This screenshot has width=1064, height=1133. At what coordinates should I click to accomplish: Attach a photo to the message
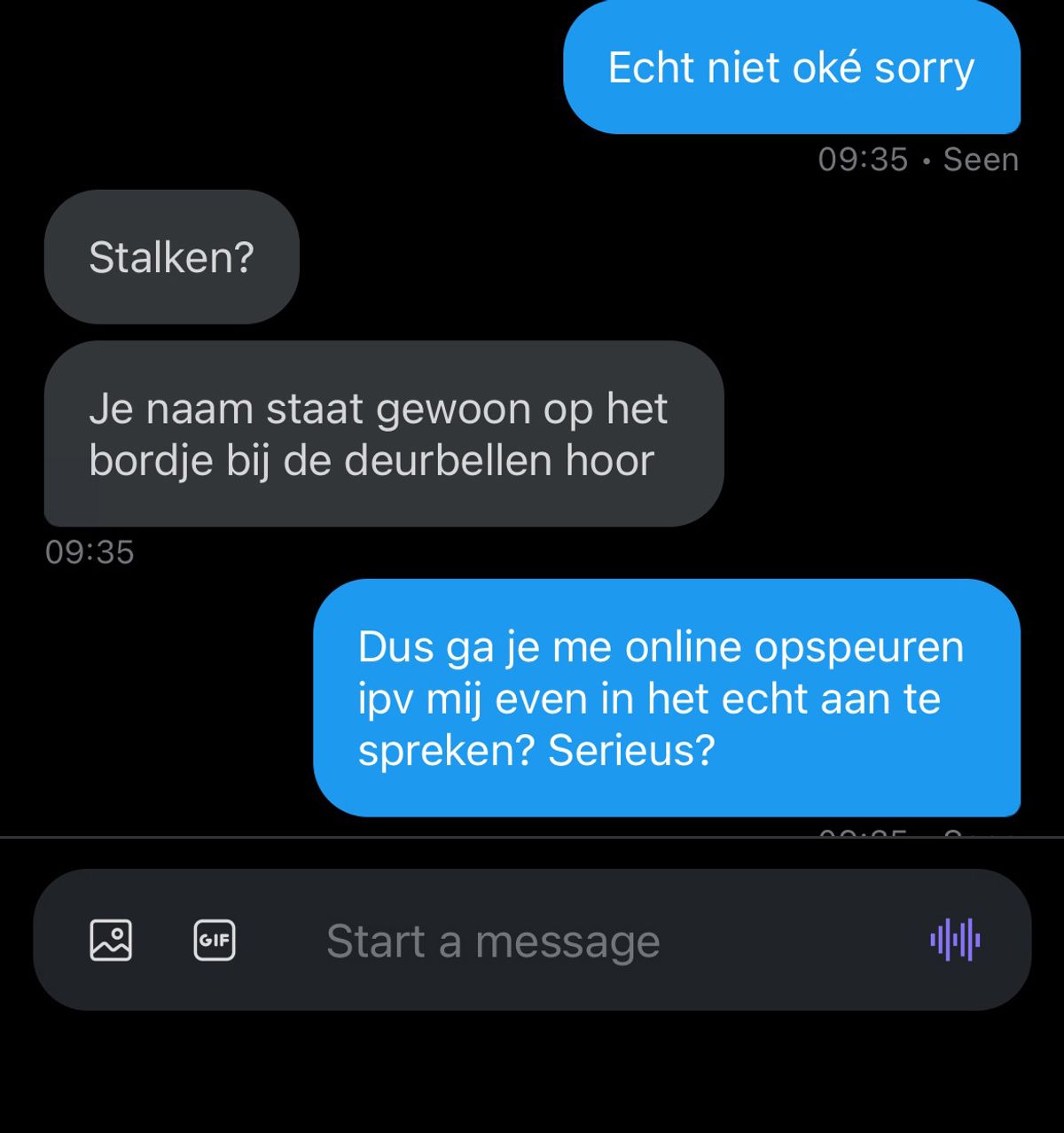coord(111,940)
